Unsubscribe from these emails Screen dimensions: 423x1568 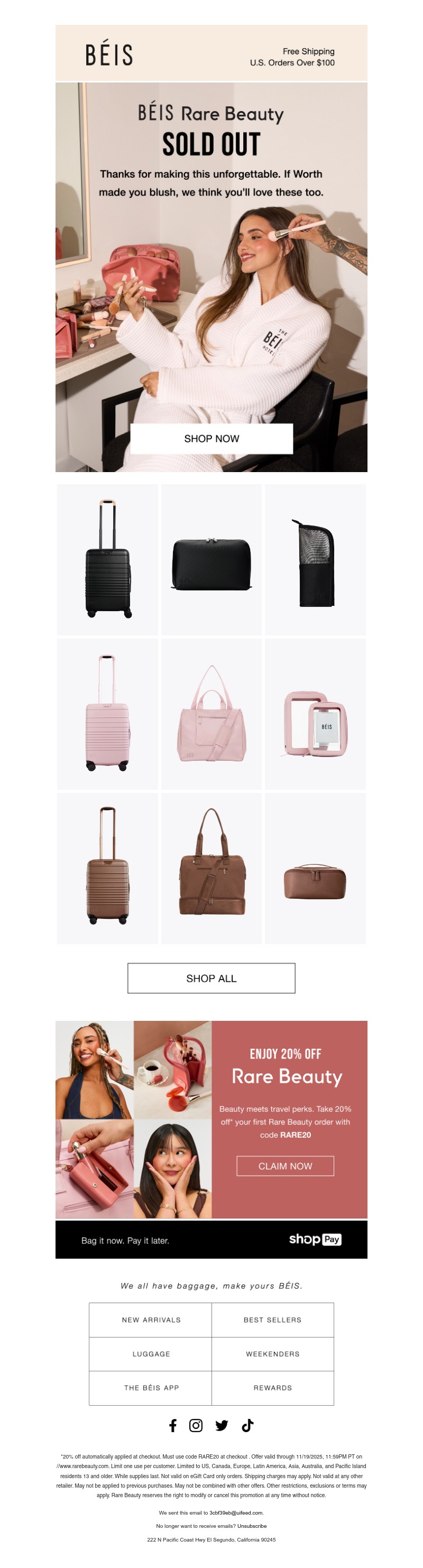point(252,1525)
